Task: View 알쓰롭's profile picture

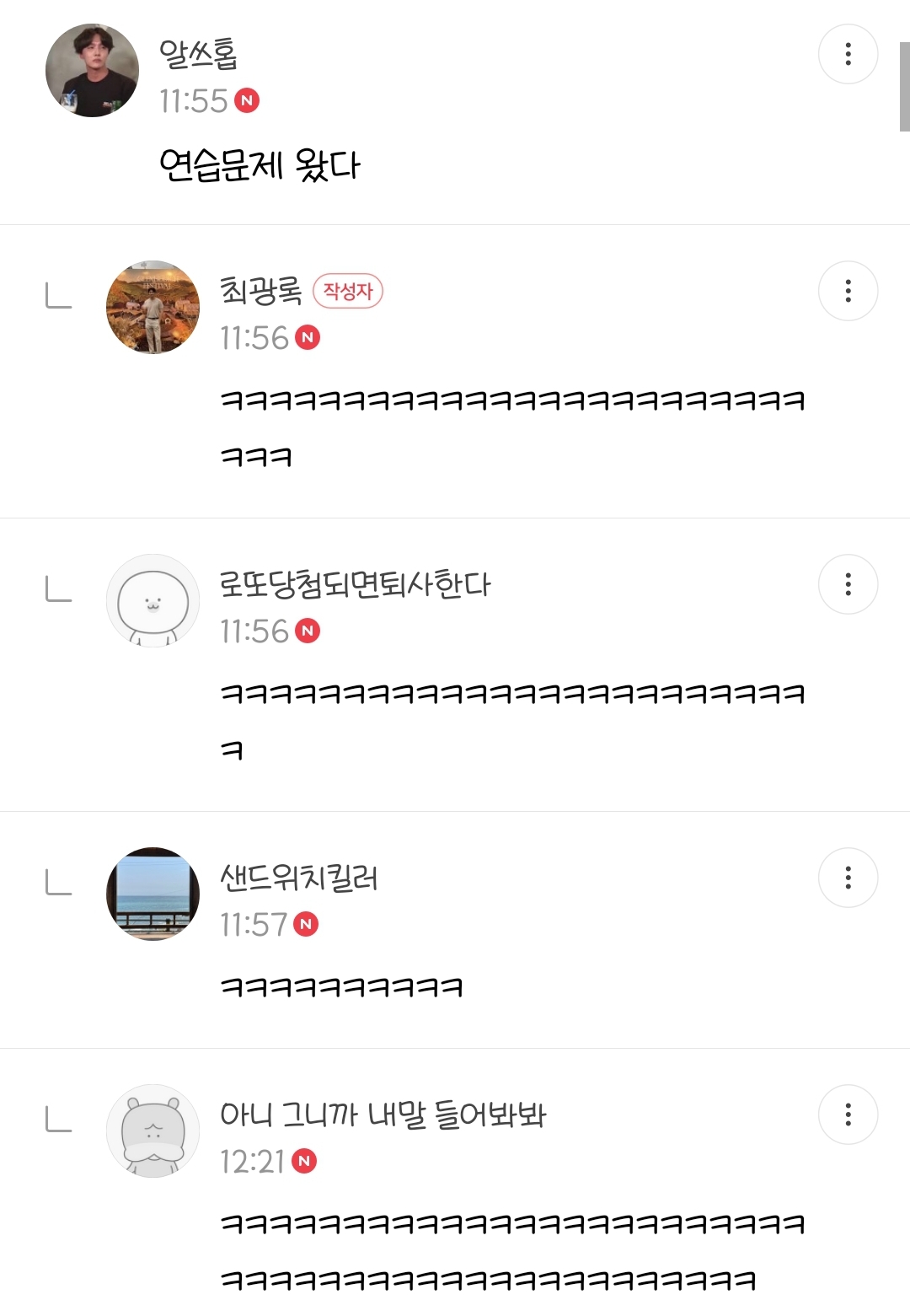Action: click(x=92, y=70)
